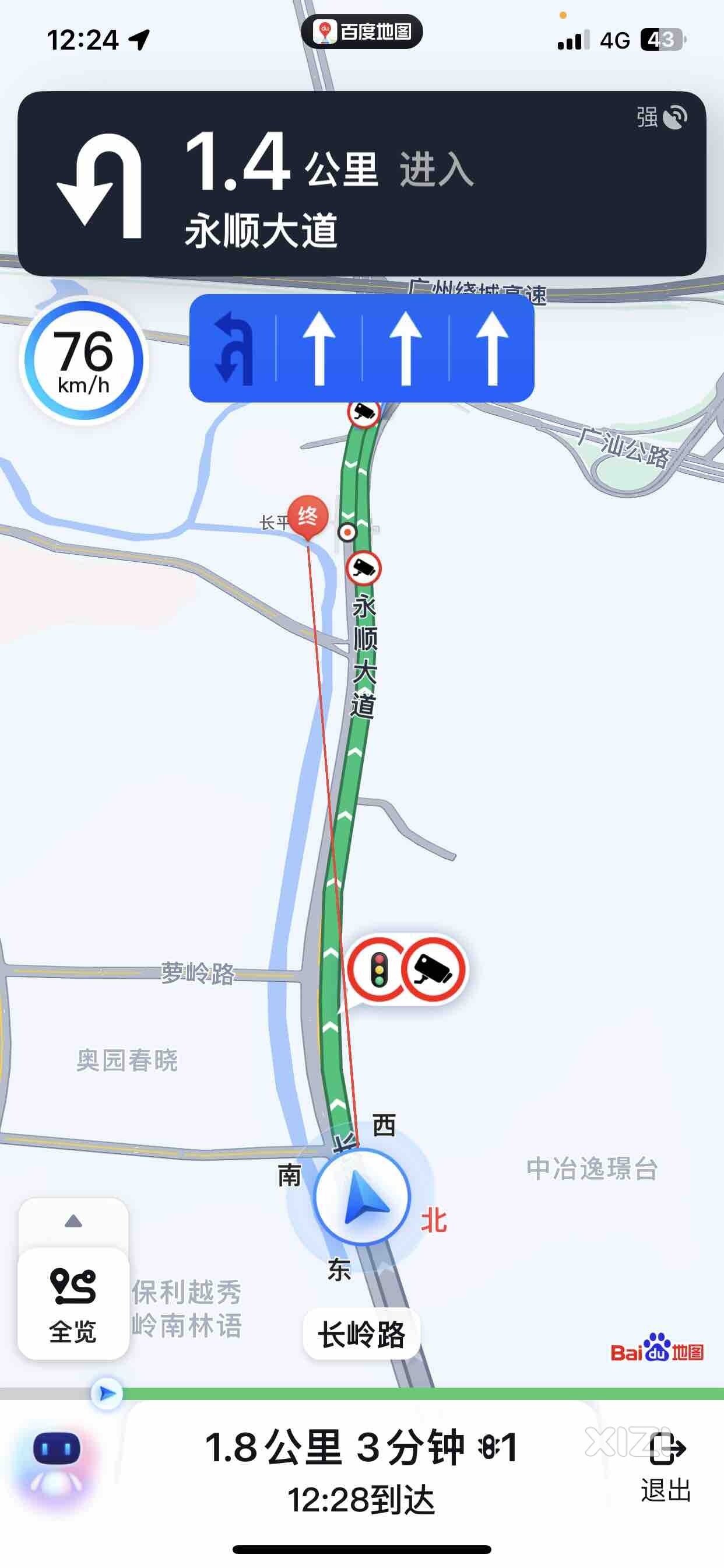Recenter on the current location arrow
Screen dimensions: 724x1568
click(x=363, y=1196)
